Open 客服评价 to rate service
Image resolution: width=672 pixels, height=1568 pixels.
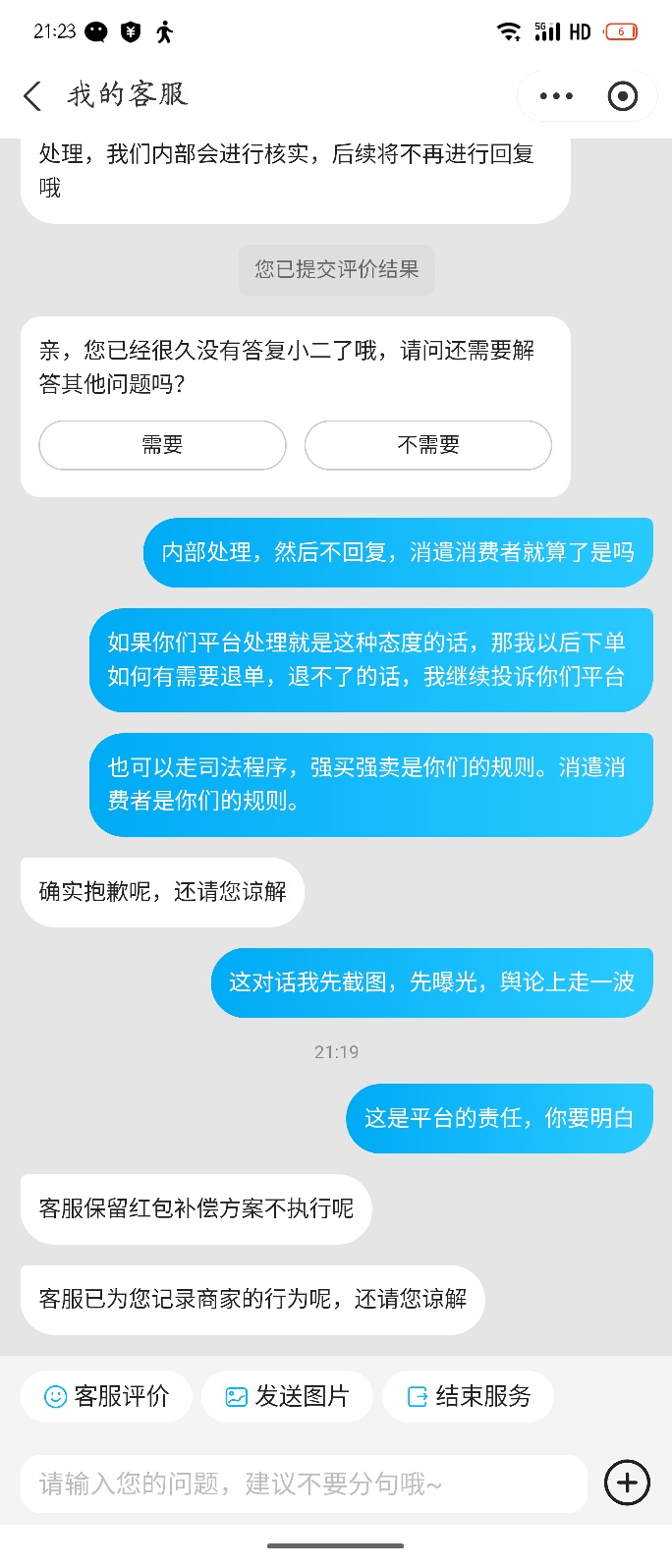coord(108,1396)
